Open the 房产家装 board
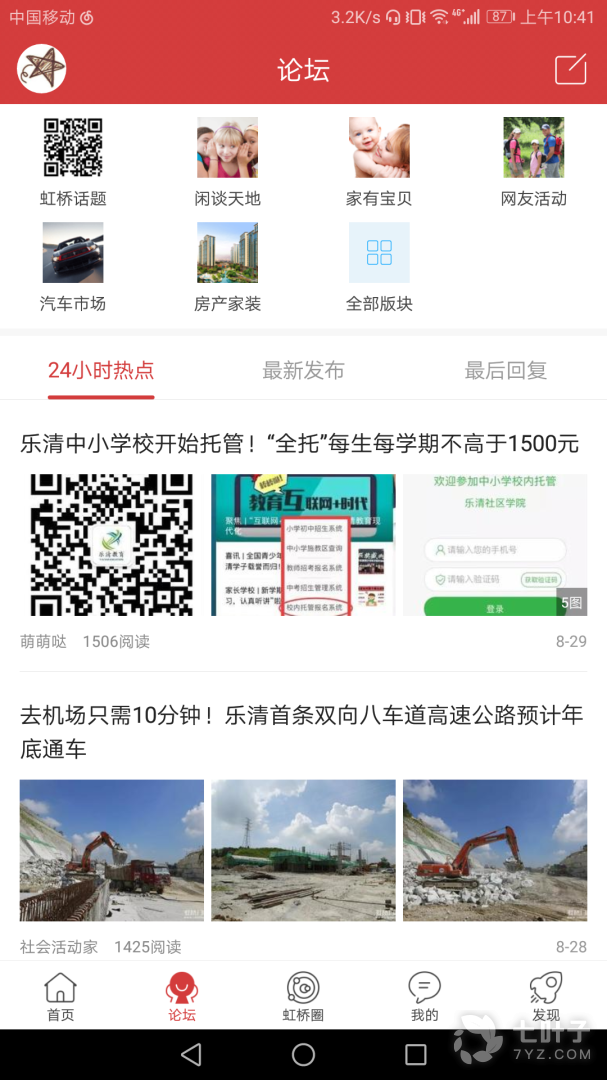The height and width of the screenshot is (1080, 607). coord(227,267)
